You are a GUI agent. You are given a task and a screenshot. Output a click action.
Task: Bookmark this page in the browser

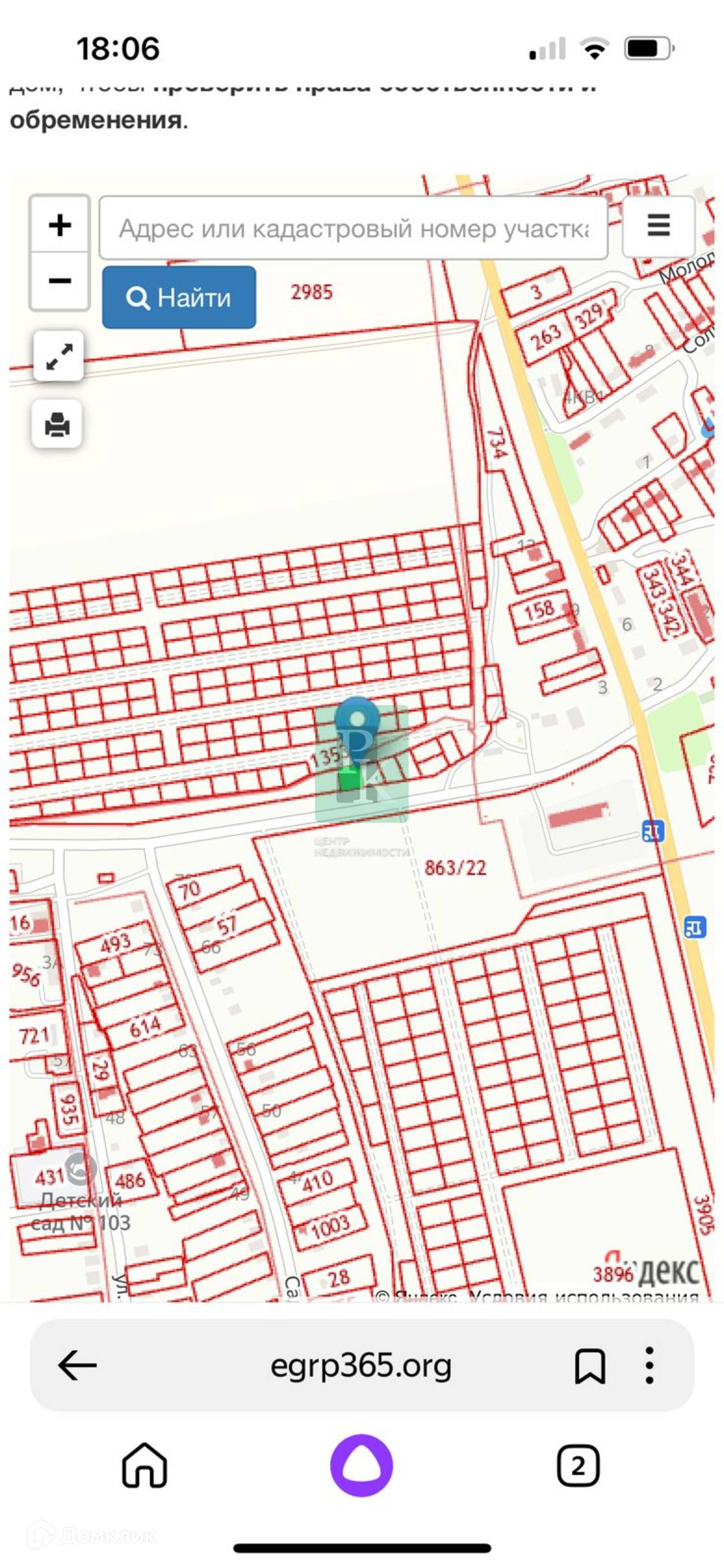(x=589, y=1365)
